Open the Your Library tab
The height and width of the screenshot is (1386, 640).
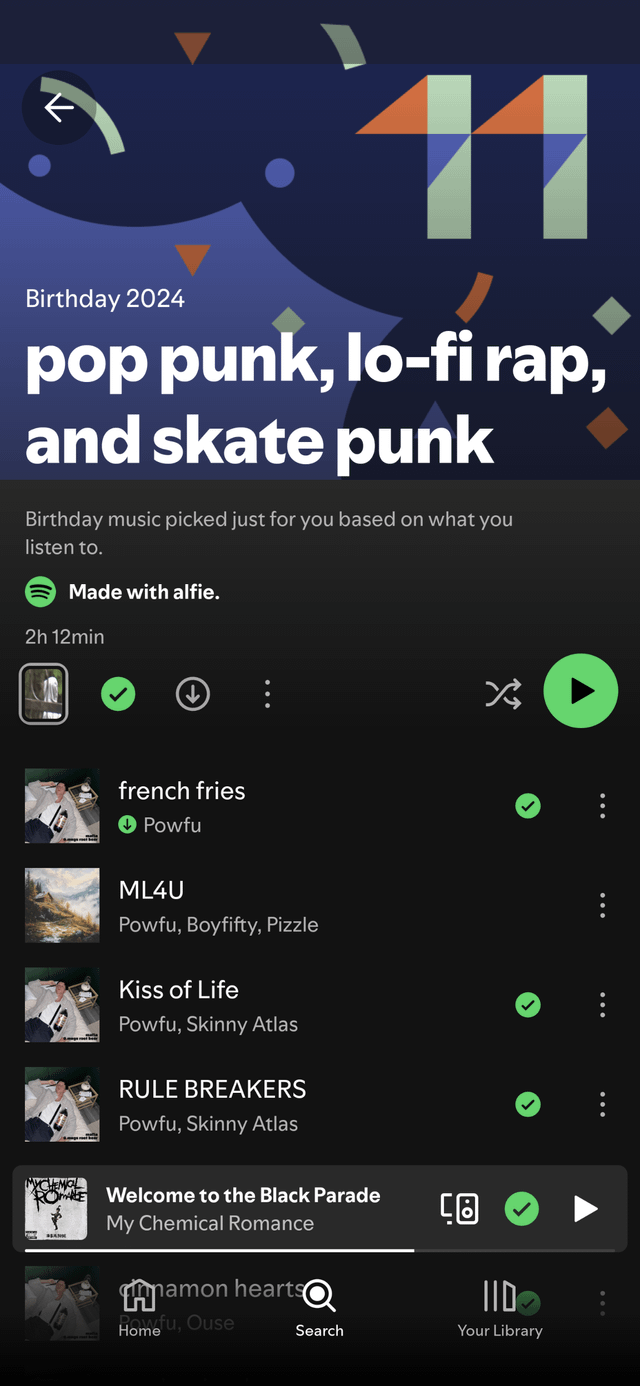(500, 1308)
